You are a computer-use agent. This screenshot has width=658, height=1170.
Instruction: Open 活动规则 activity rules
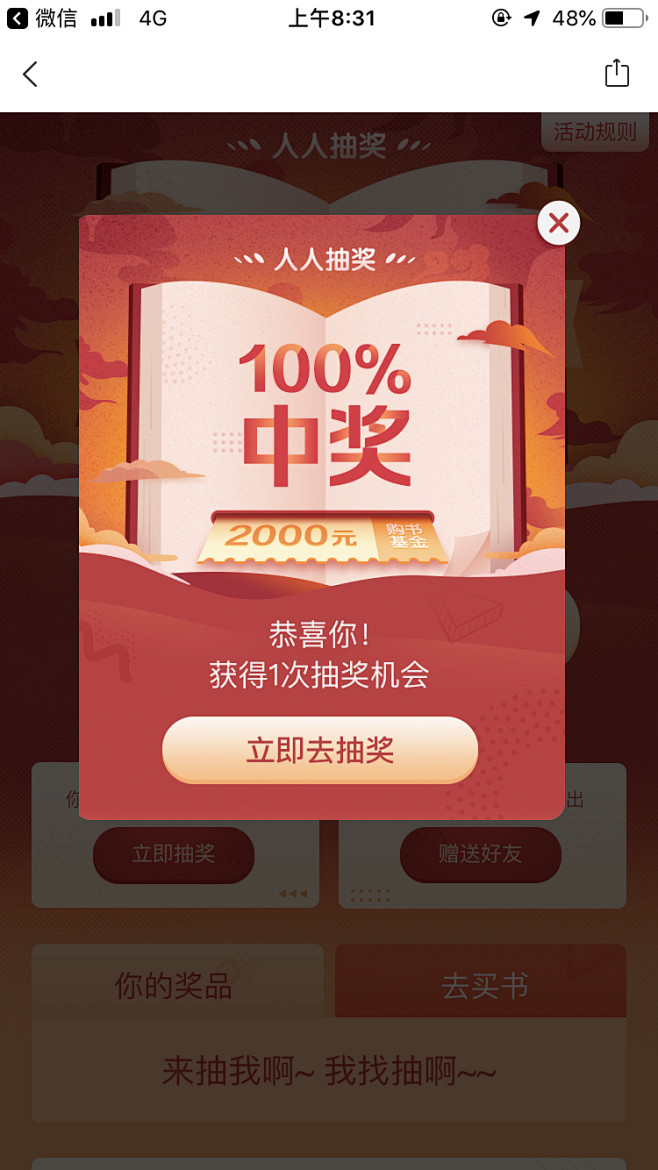[x=595, y=132]
